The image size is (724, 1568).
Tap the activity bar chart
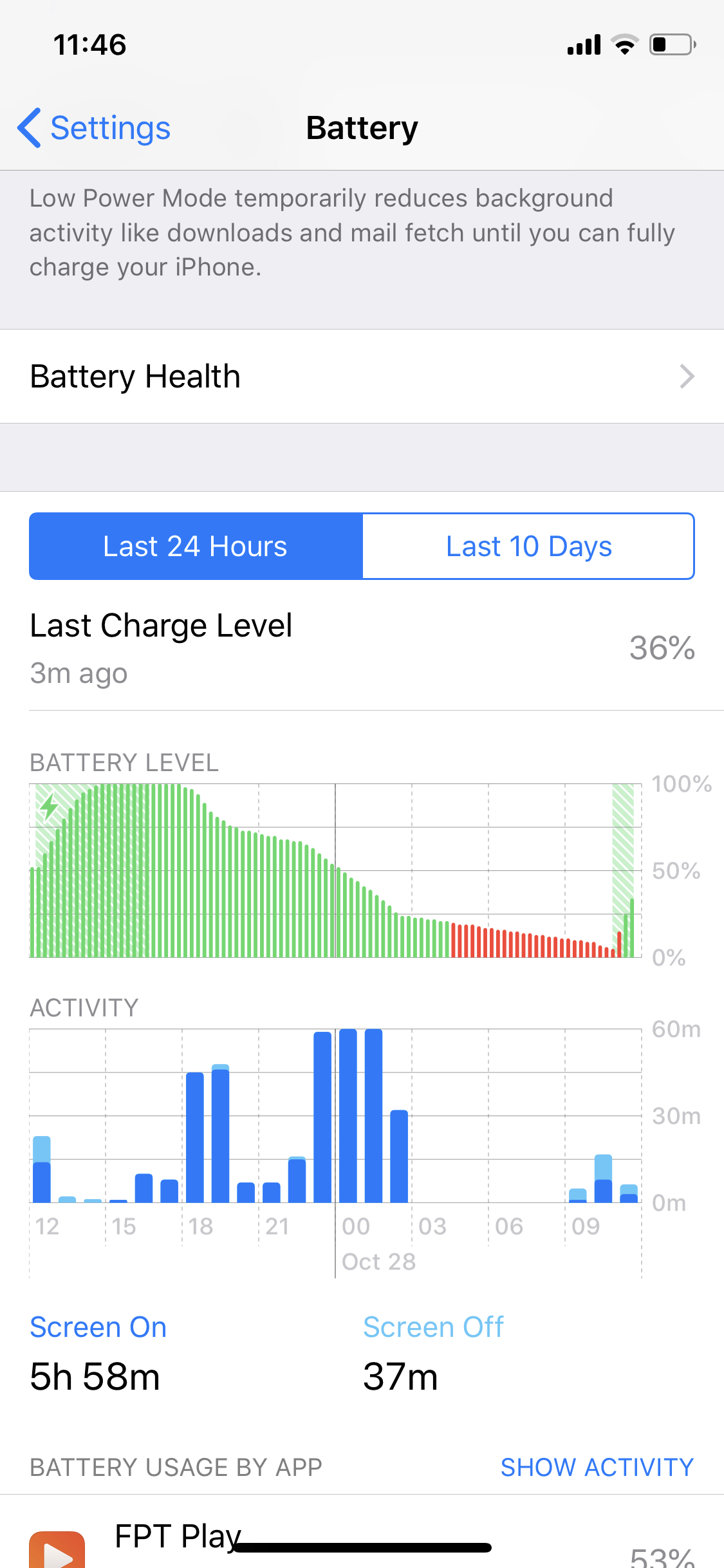pos(335,1116)
